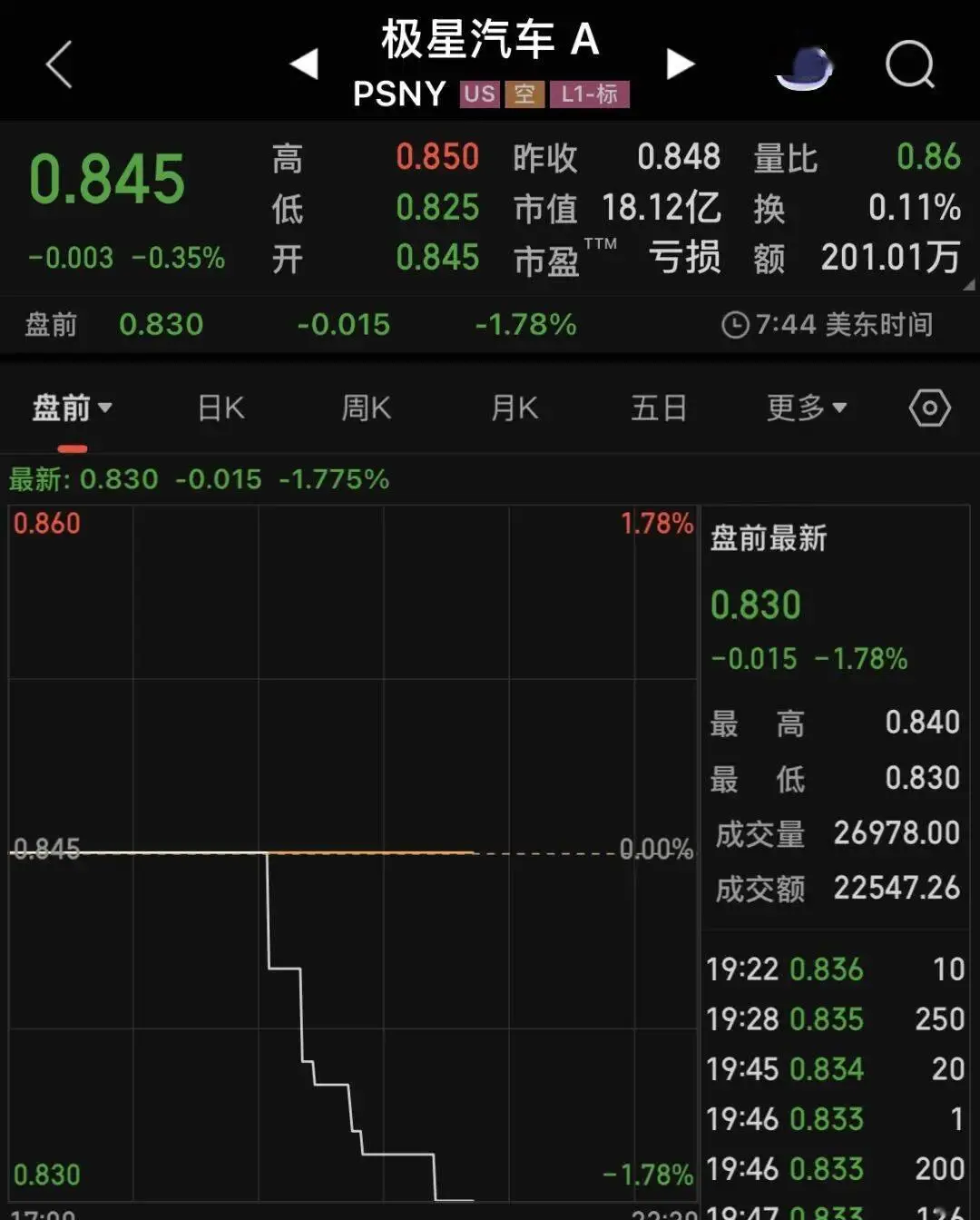
Task: Click the US market badge next to PSNY
Action: (x=480, y=94)
